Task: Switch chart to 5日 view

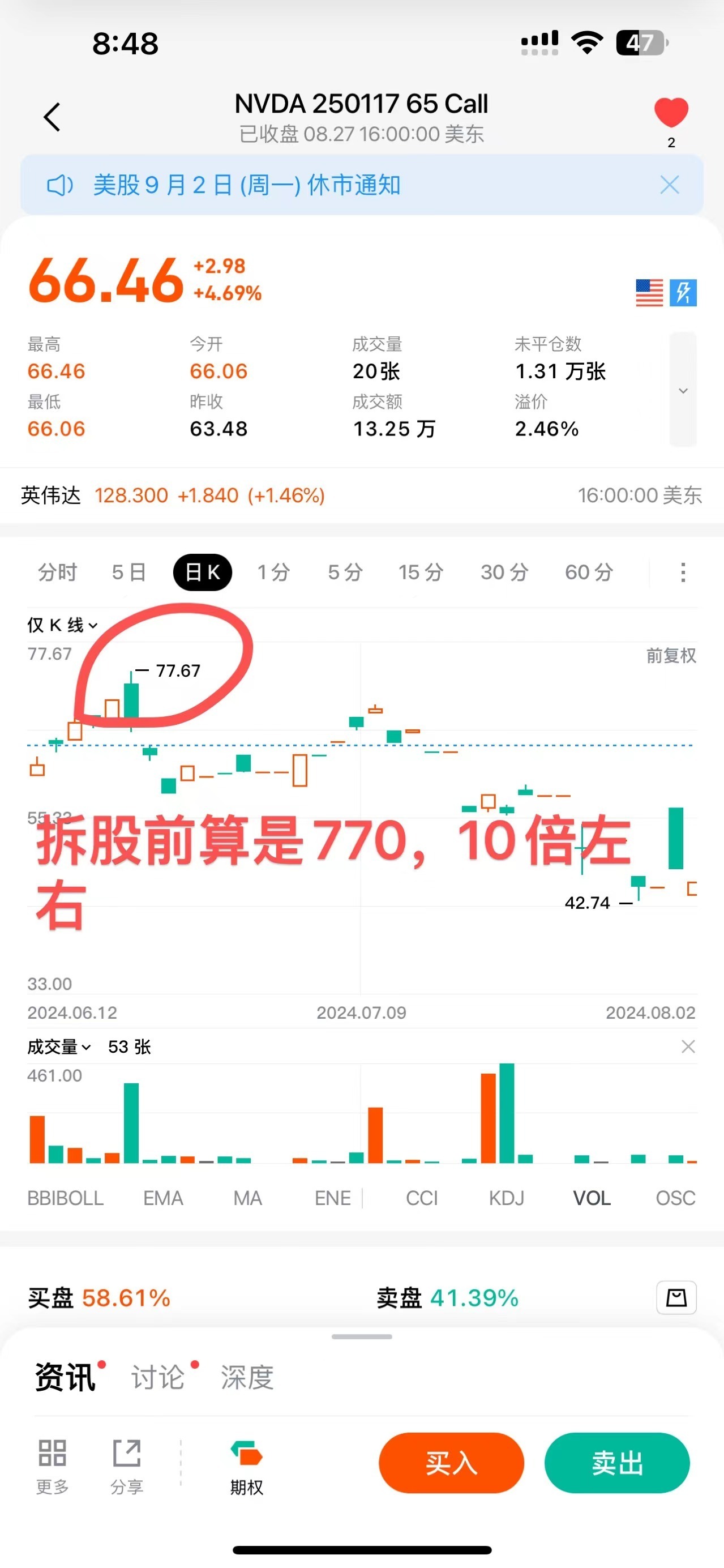Action: [128, 572]
